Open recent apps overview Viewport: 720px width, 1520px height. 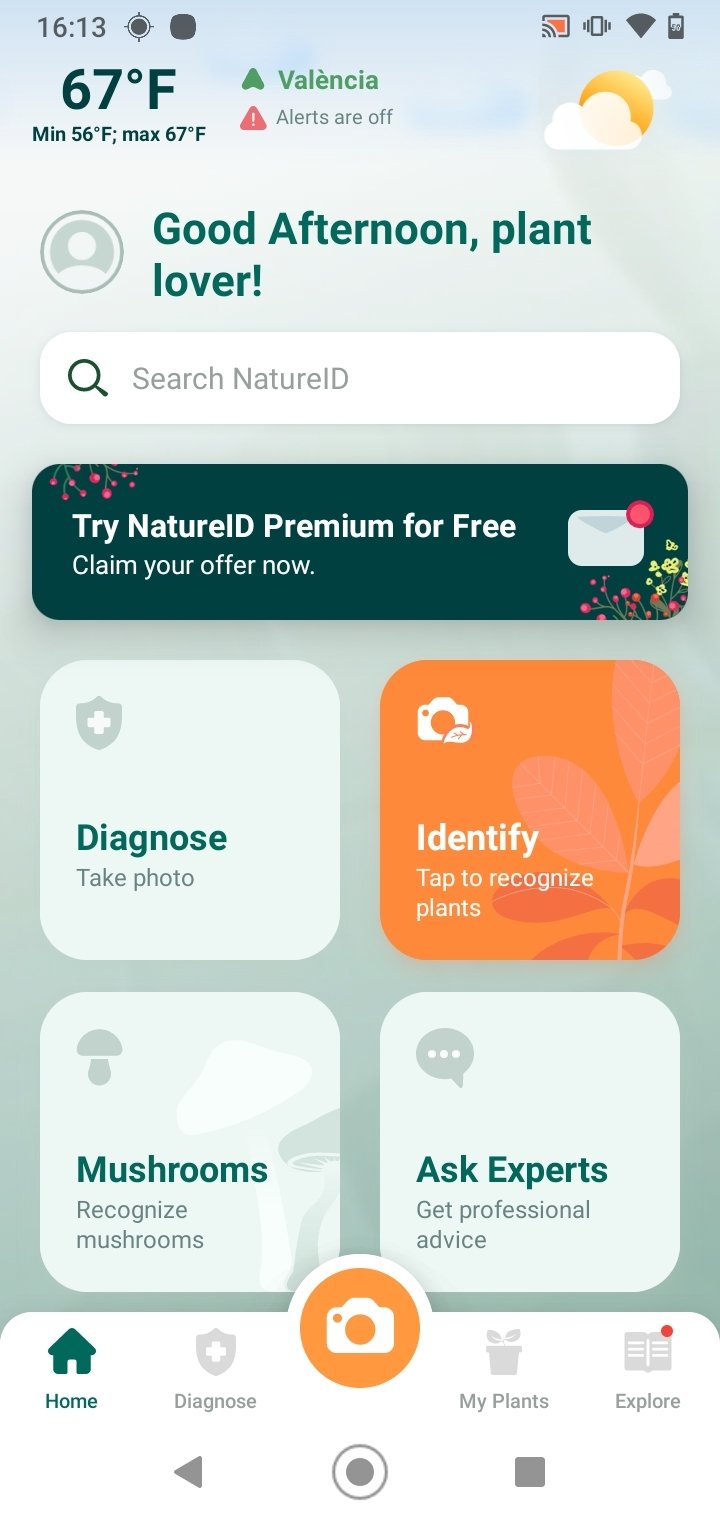tap(529, 1472)
